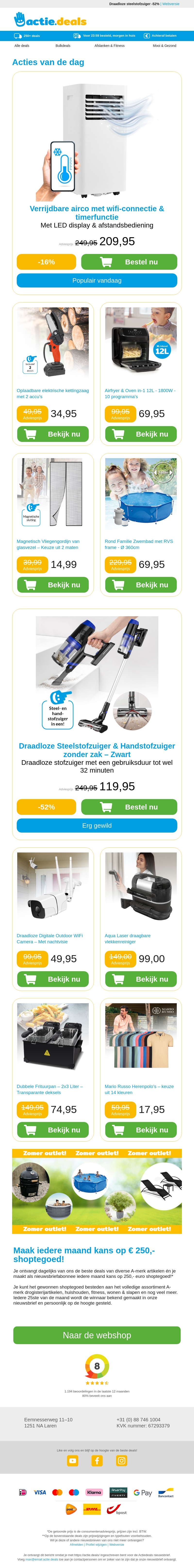View the Rond Familie Zwembad deal
Screen dimensions: 194x1568
click(x=140, y=585)
